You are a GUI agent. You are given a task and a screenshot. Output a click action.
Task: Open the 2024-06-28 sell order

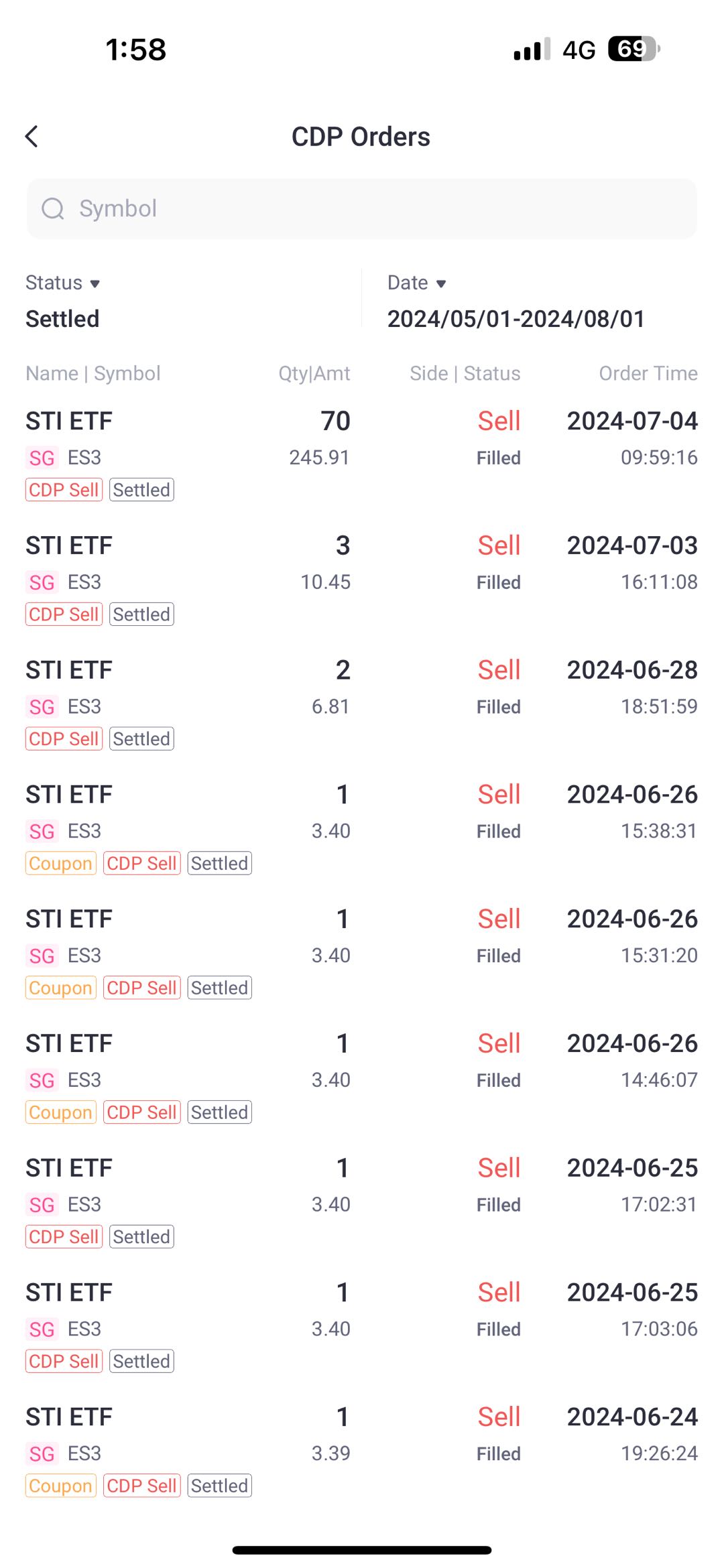tap(362, 703)
